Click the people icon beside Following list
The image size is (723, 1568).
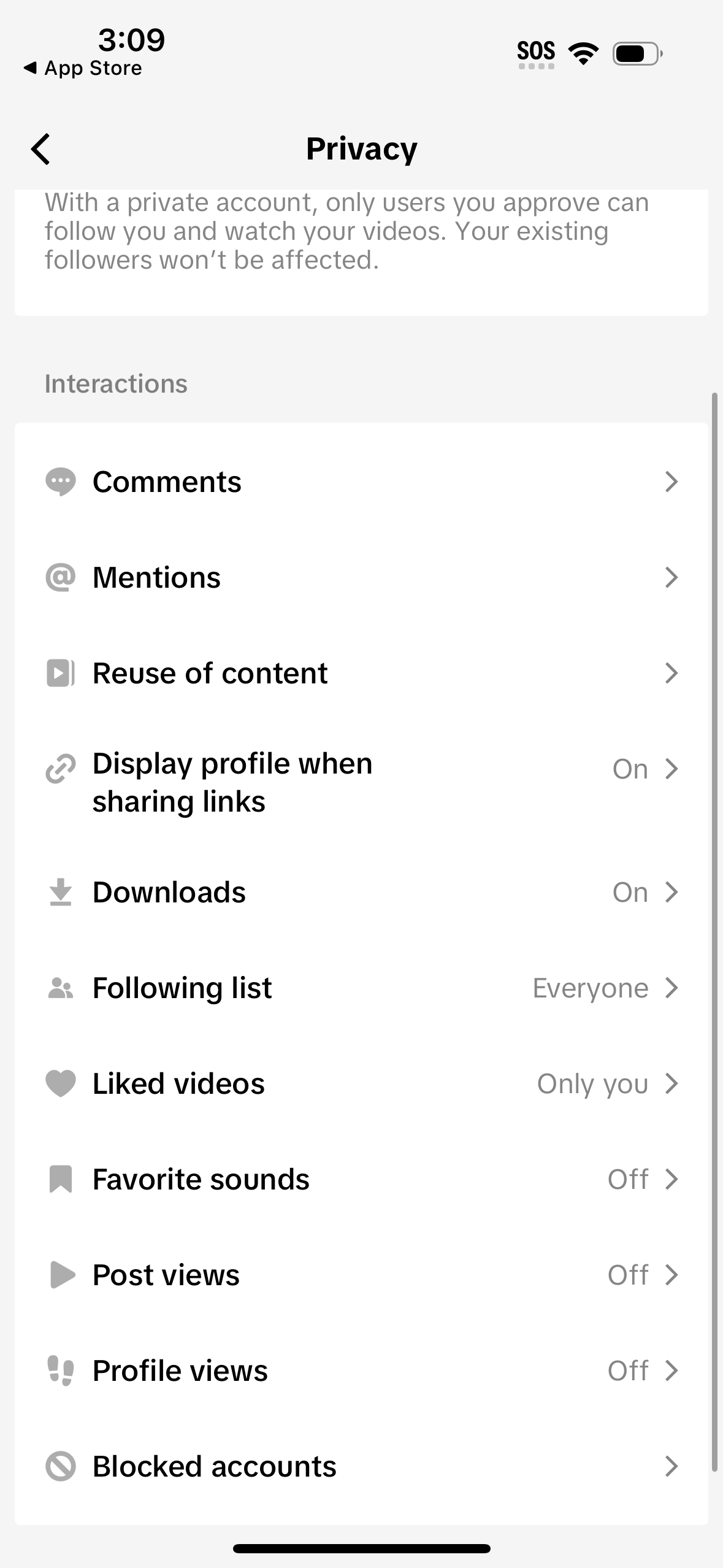60,987
